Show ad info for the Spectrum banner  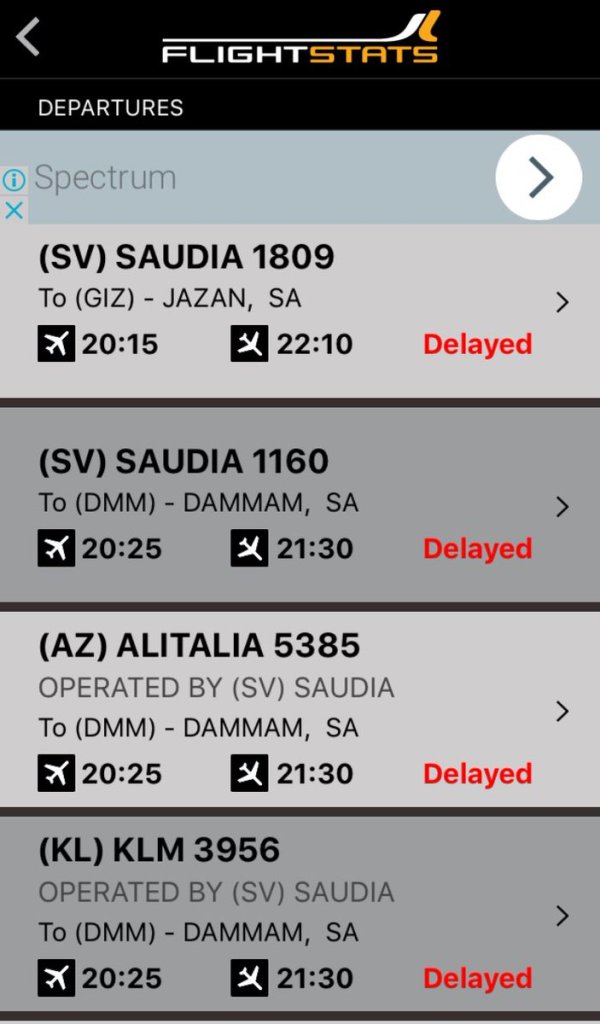coord(13,180)
